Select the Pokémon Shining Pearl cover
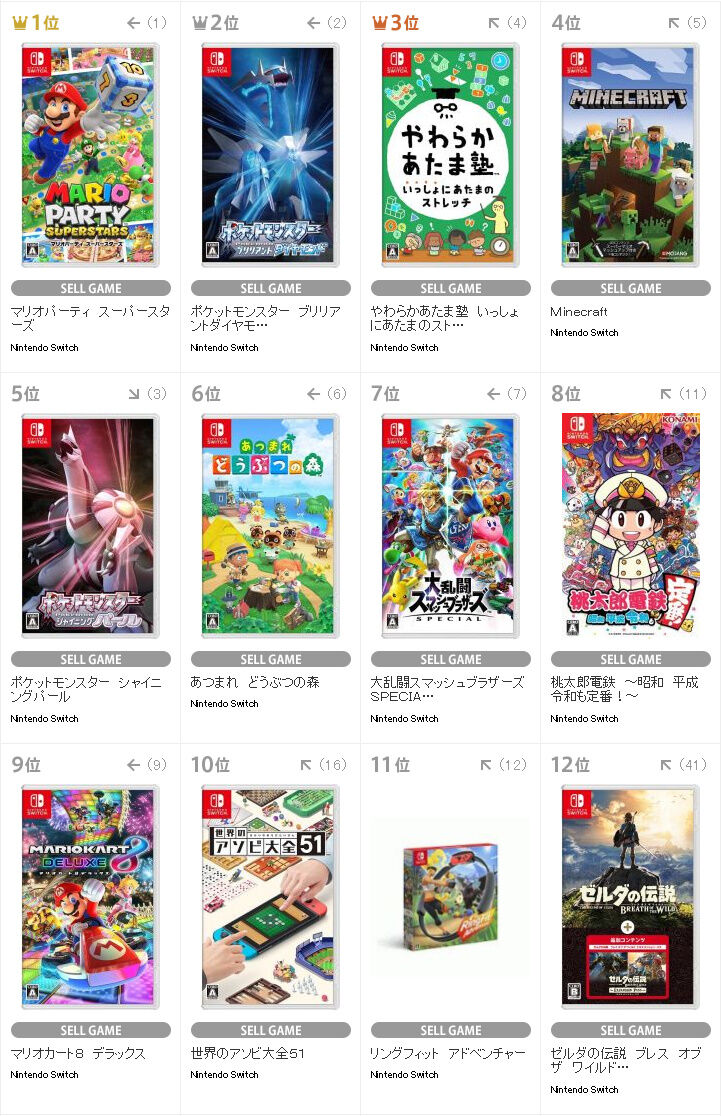Image resolution: width=721 pixels, height=1116 pixels. 90,526
